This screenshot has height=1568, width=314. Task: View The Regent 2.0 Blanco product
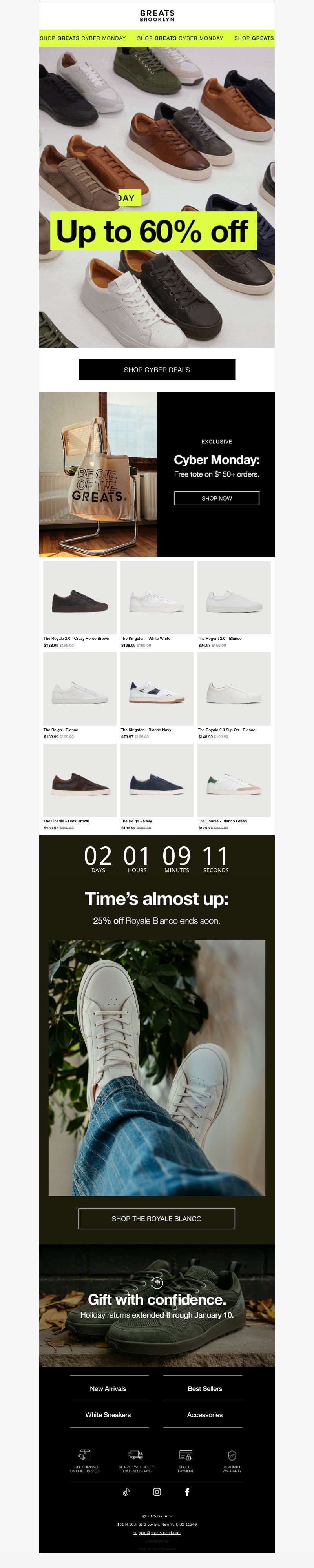click(x=234, y=598)
